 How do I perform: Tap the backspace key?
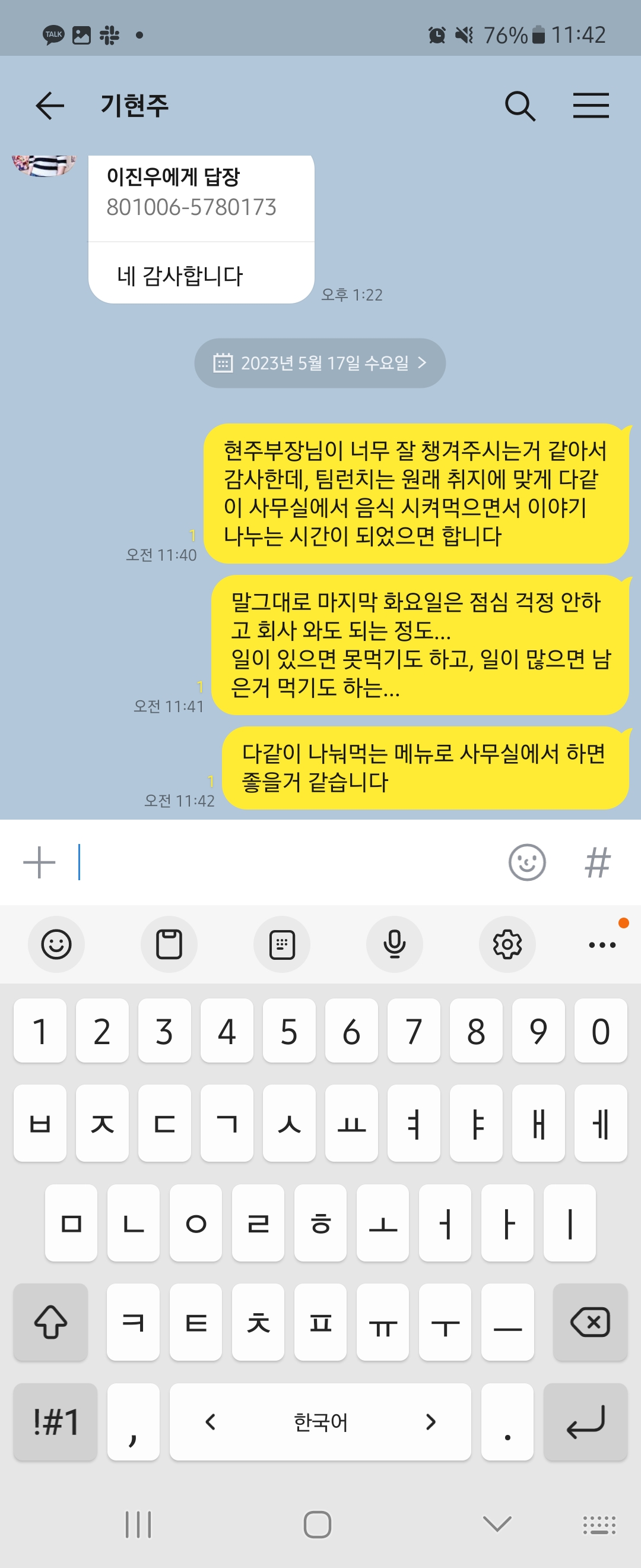click(x=590, y=1322)
